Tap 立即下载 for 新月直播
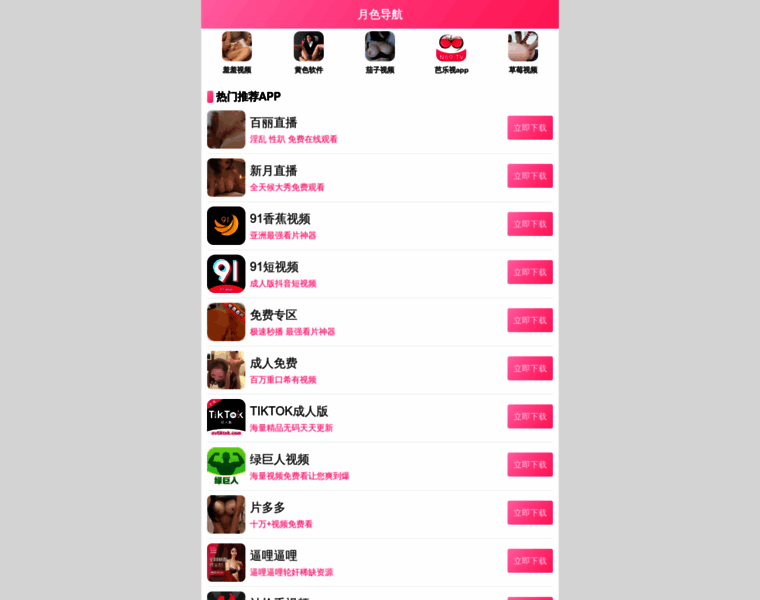The width and height of the screenshot is (760, 600). (x=530, y=175)
